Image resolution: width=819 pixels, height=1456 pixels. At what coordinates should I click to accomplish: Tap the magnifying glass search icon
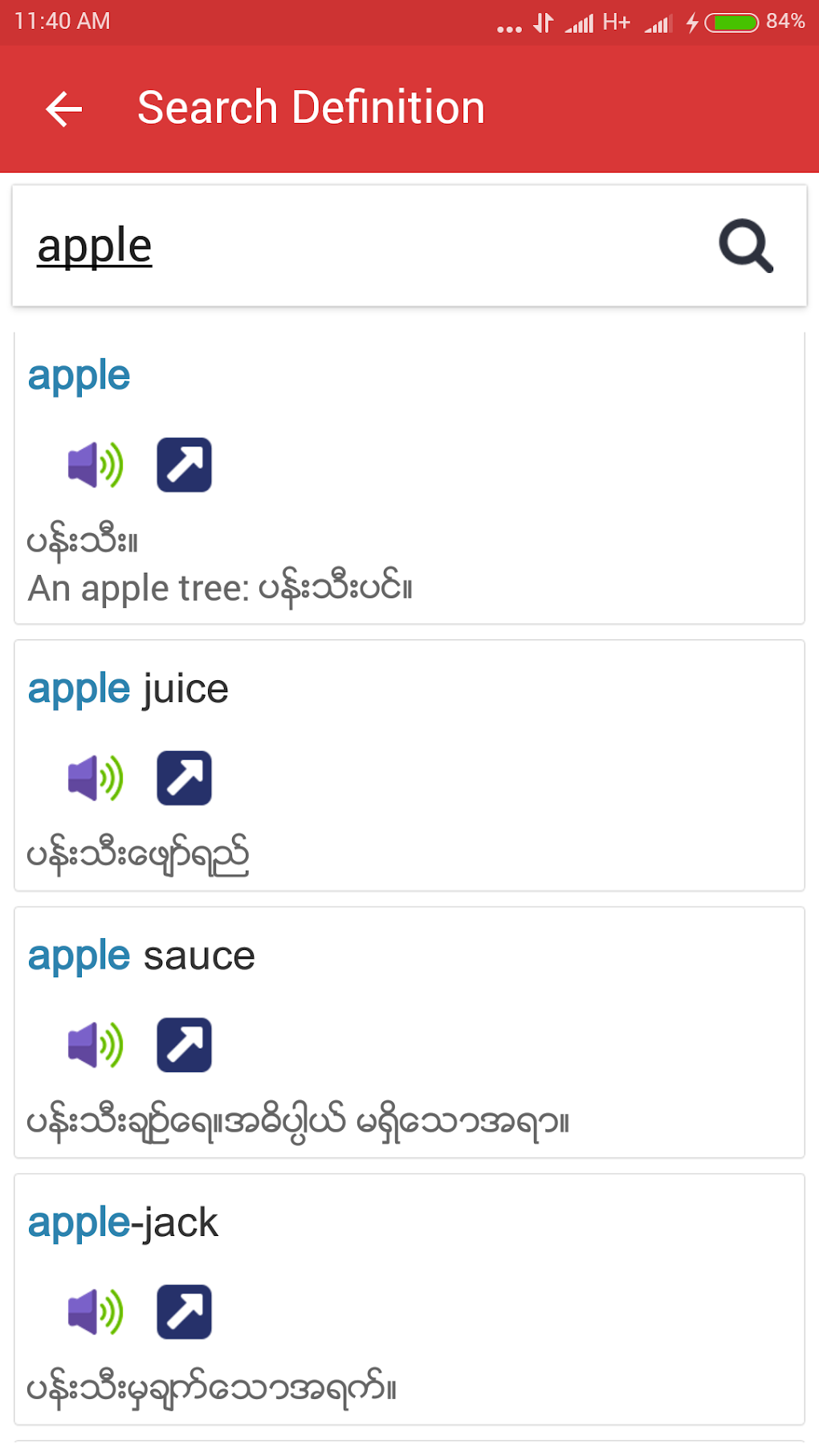click(x=746, y=246)
